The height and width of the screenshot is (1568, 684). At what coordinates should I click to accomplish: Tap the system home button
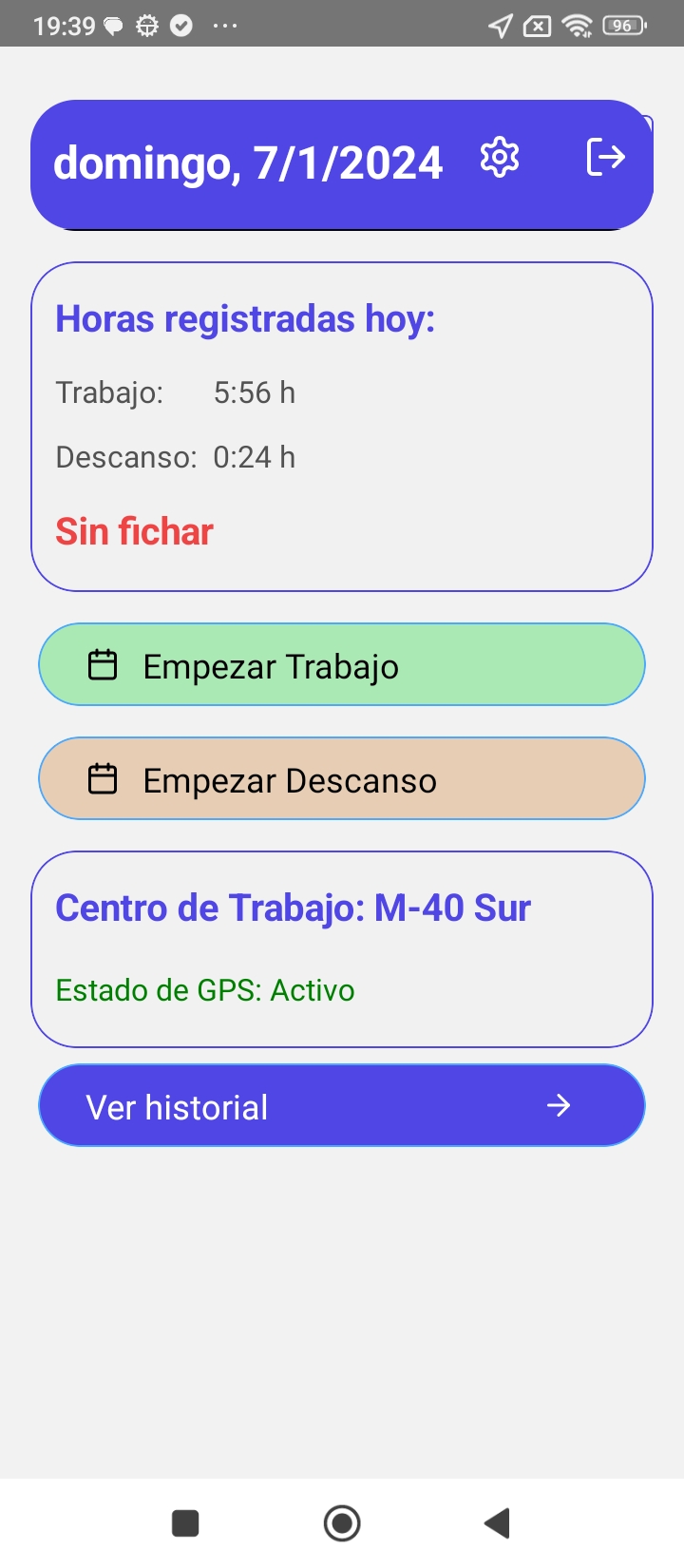342,1523
